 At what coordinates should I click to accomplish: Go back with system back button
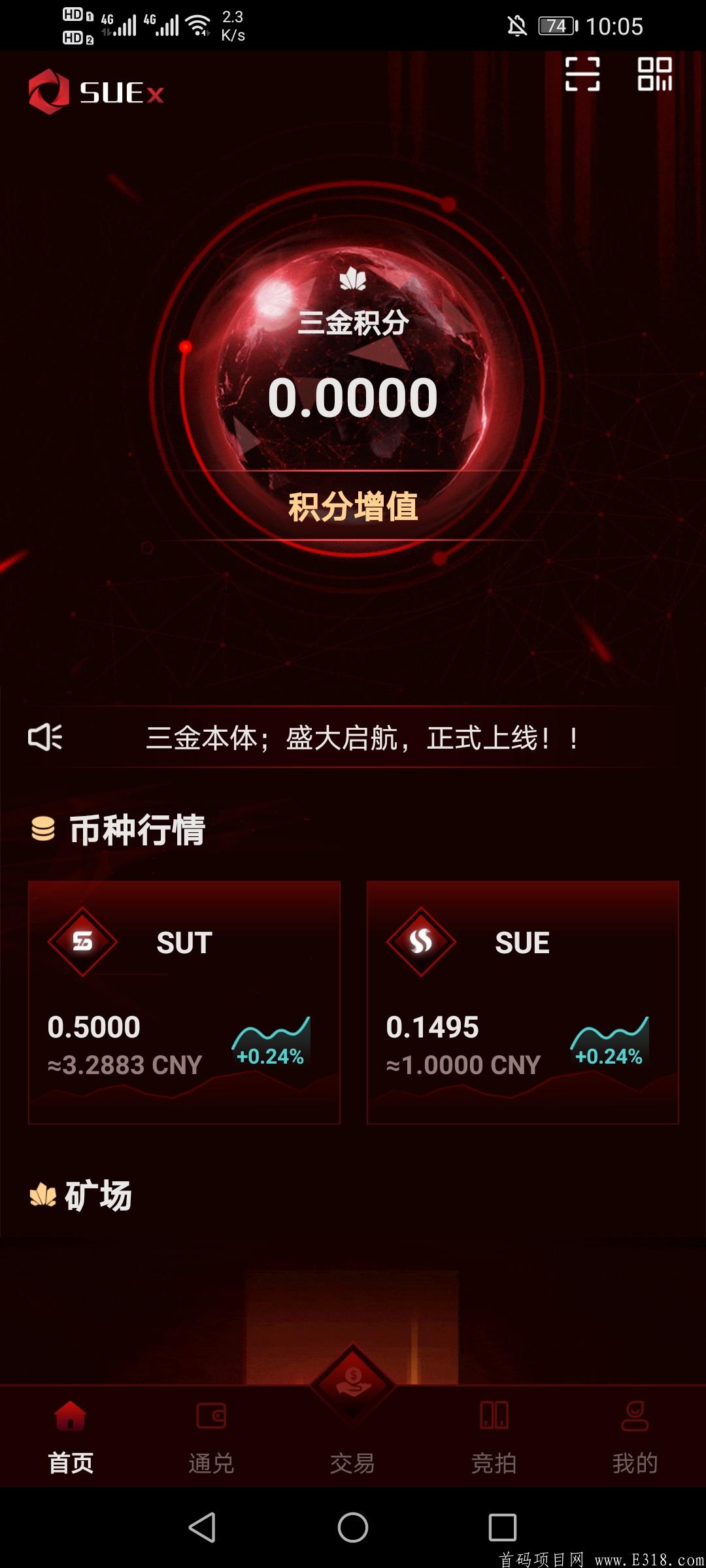pyautogui.click(x=202, y=1527)
